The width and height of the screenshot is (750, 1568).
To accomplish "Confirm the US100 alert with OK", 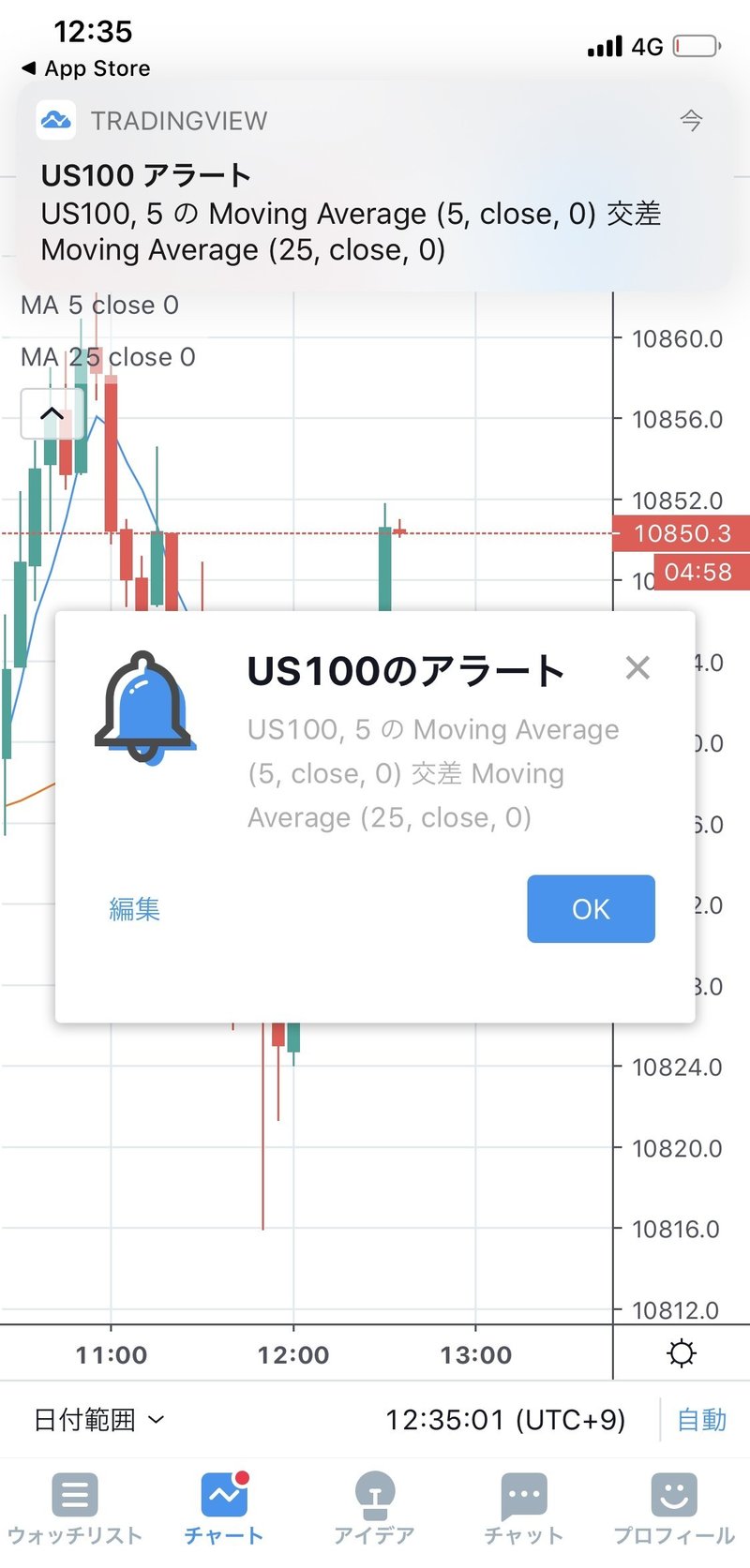I will pyautogui.click(x=591, y=908).
